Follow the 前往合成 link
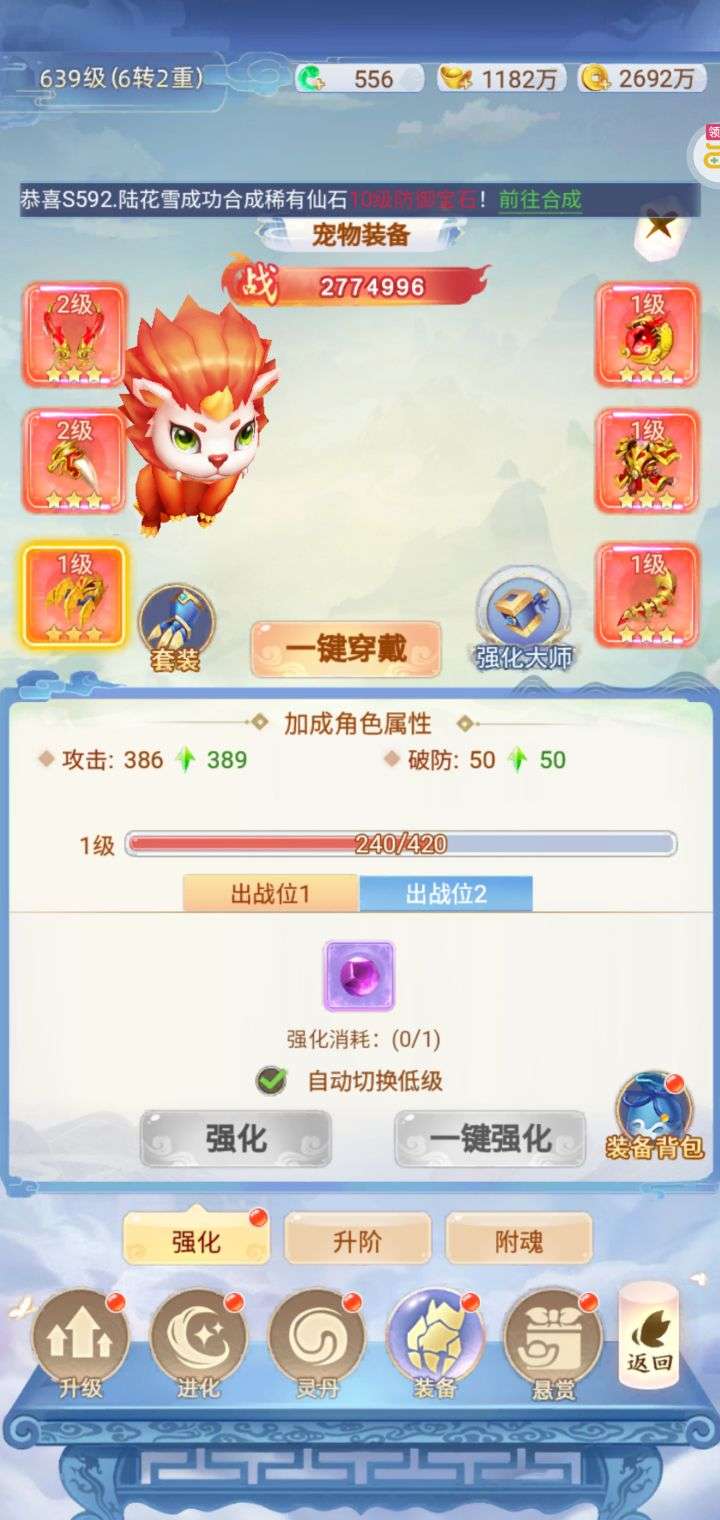 point(540,199)
